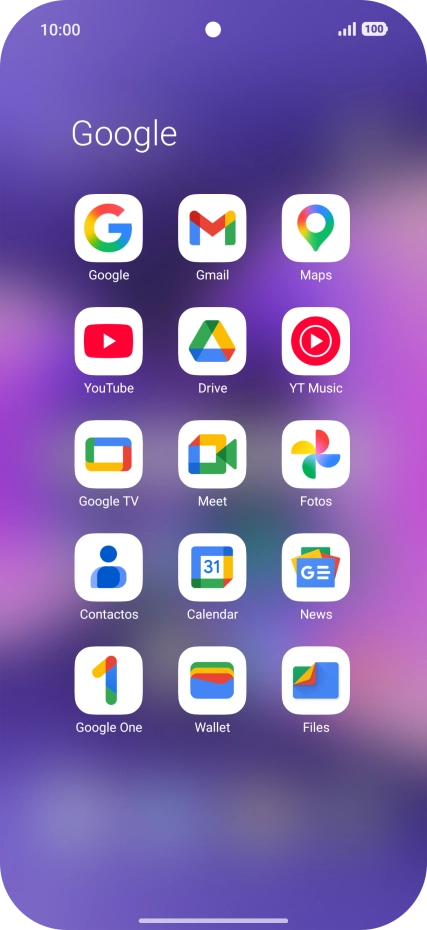This screenshot has width=427, height=930.
Task: Launch Google One
Action: click(x=109, y=680)
